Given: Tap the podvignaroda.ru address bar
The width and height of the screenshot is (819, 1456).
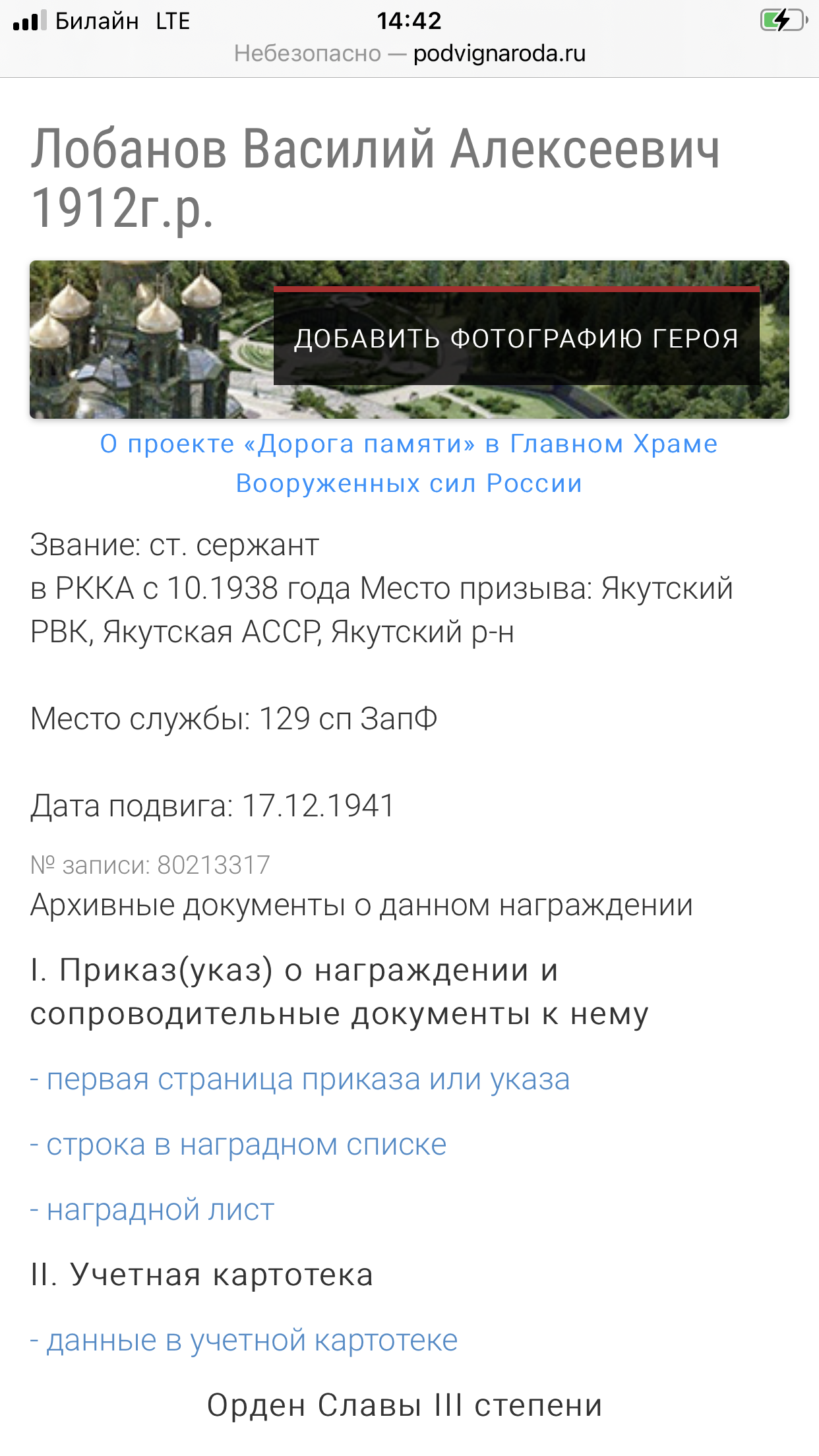Looking at the screenshot, I should tap(409, 53).
